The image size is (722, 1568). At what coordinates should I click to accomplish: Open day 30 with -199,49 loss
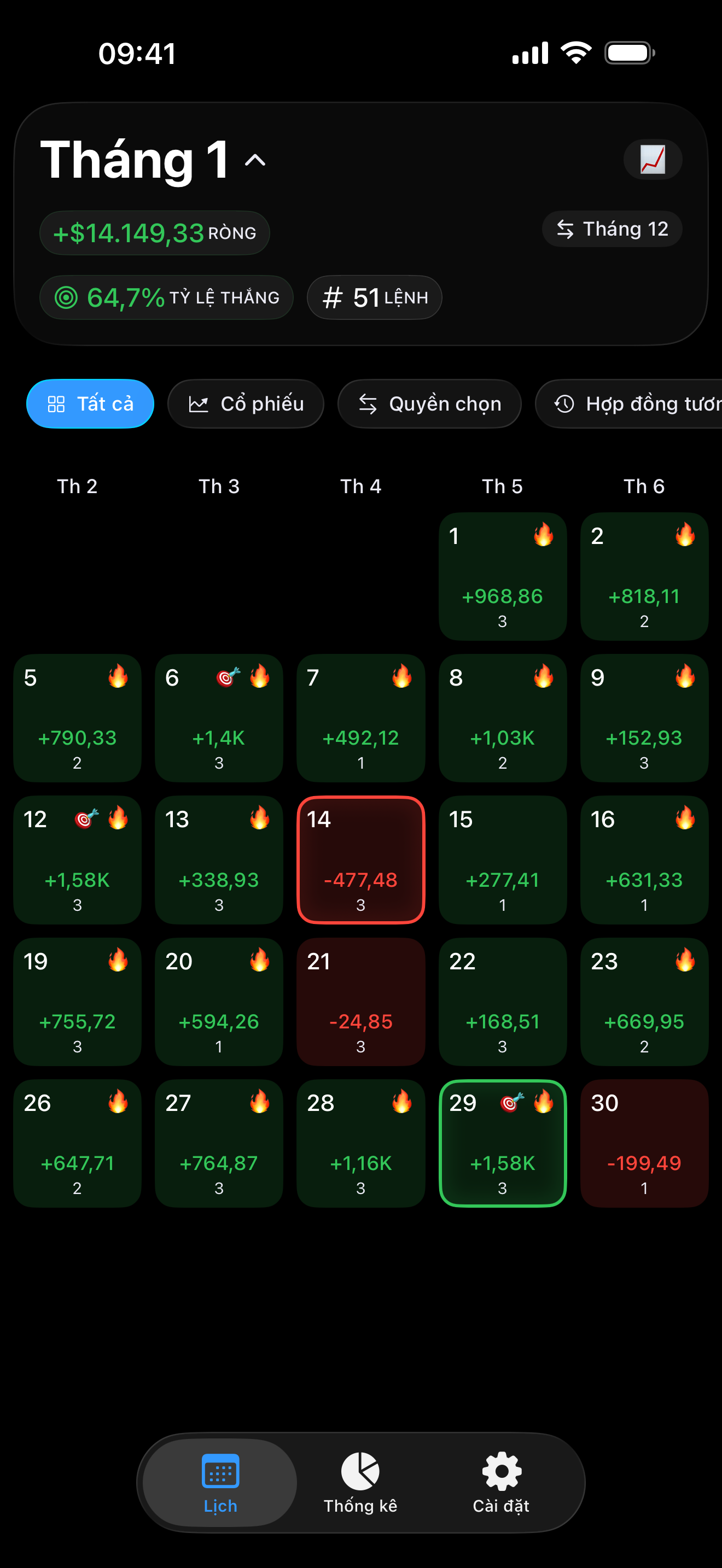tap(644, 1143)
